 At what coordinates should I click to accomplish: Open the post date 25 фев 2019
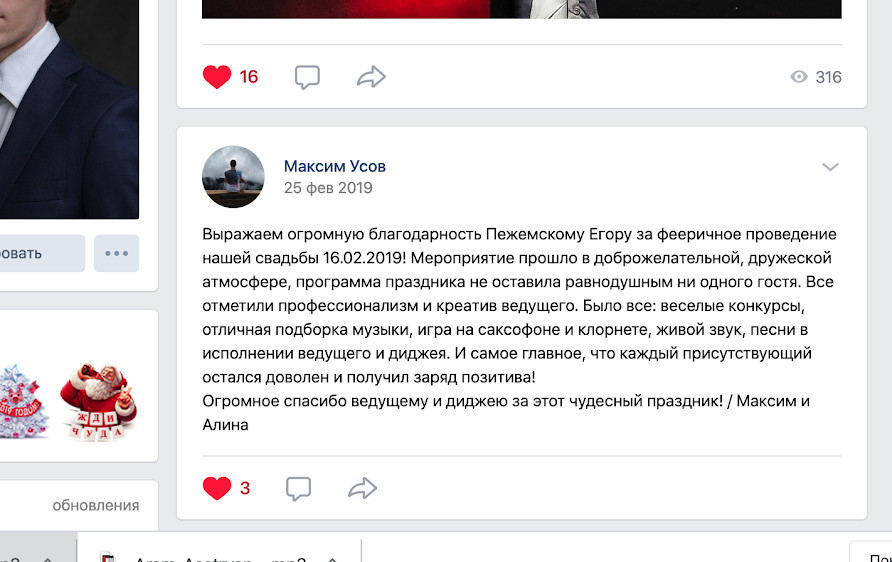point(328,188)
